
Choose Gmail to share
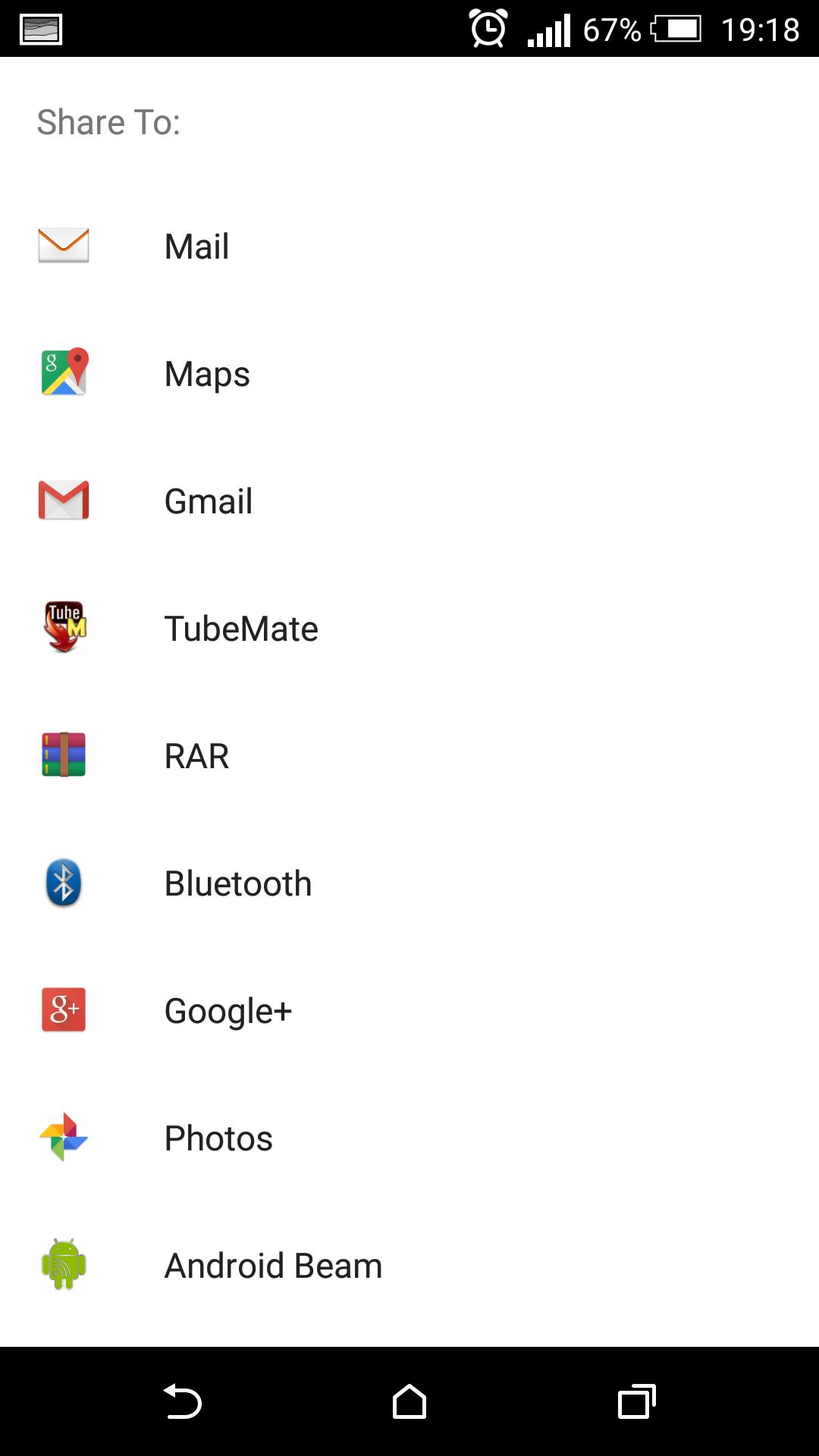pyautogui.click(x=209, y=501)
